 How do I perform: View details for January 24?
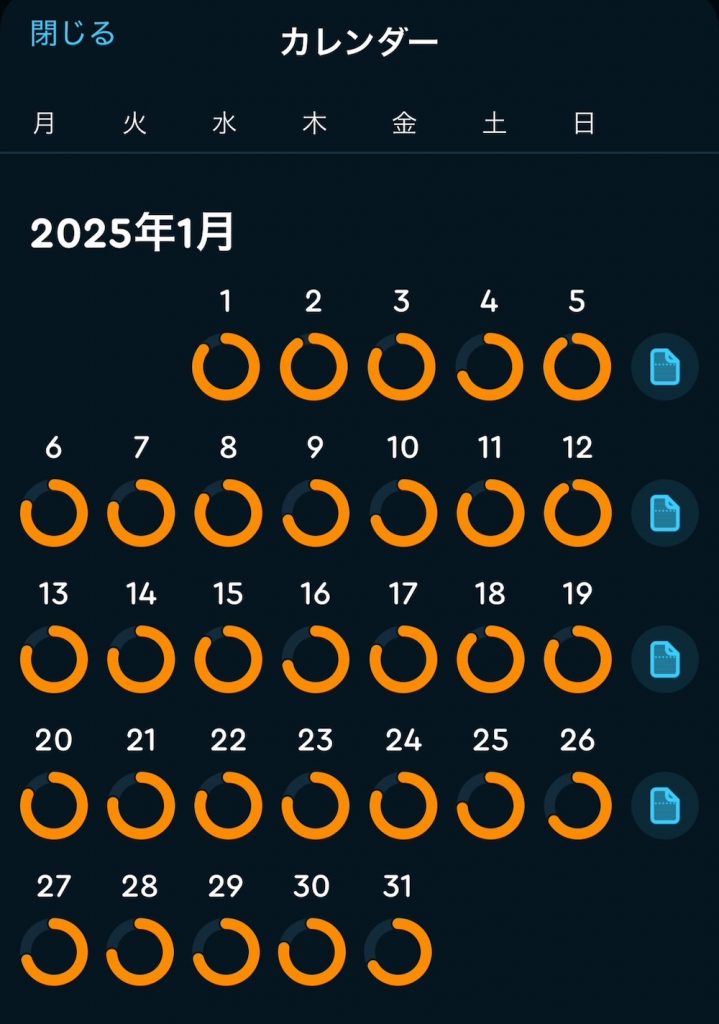403,805
